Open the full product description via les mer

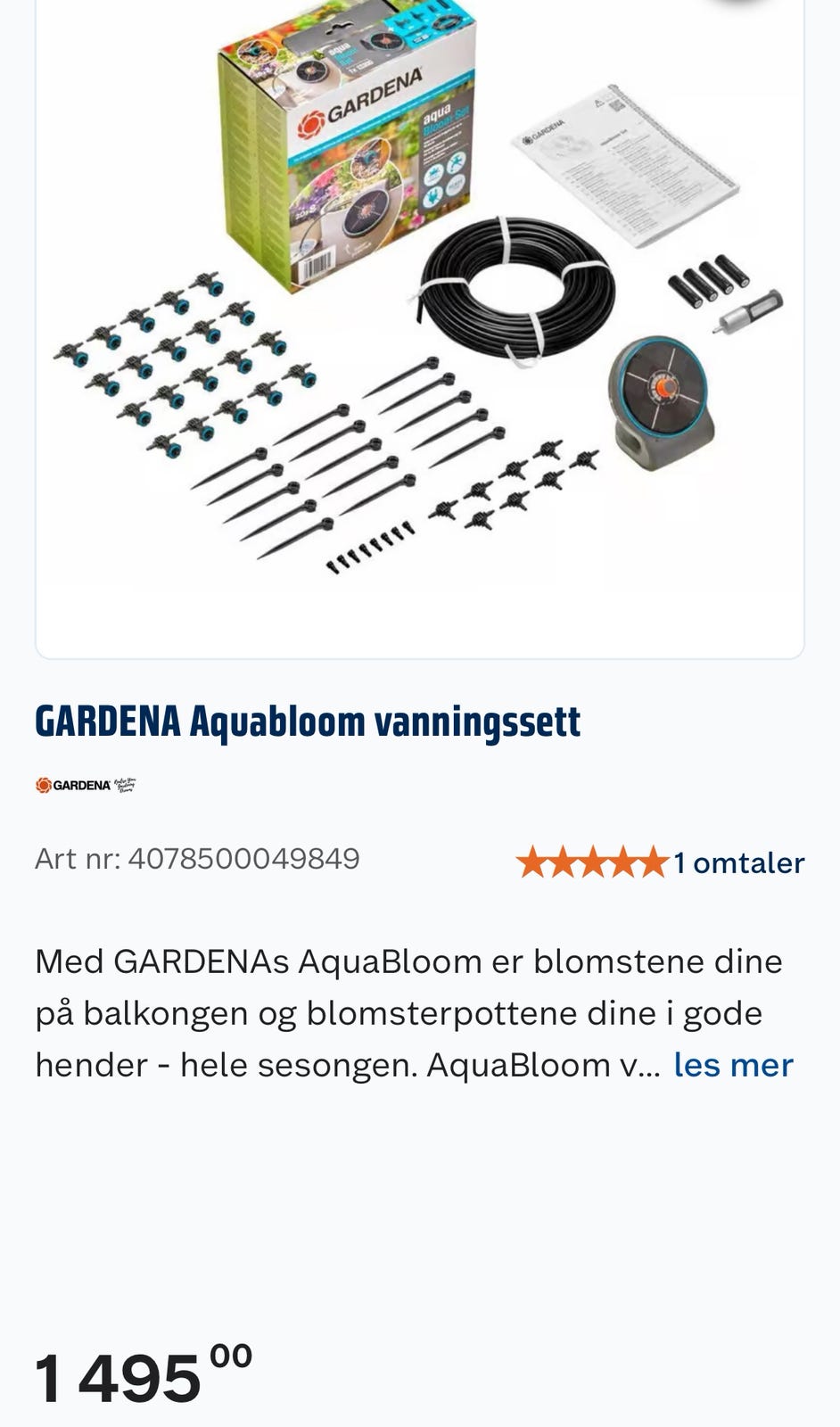point(734,1063)
